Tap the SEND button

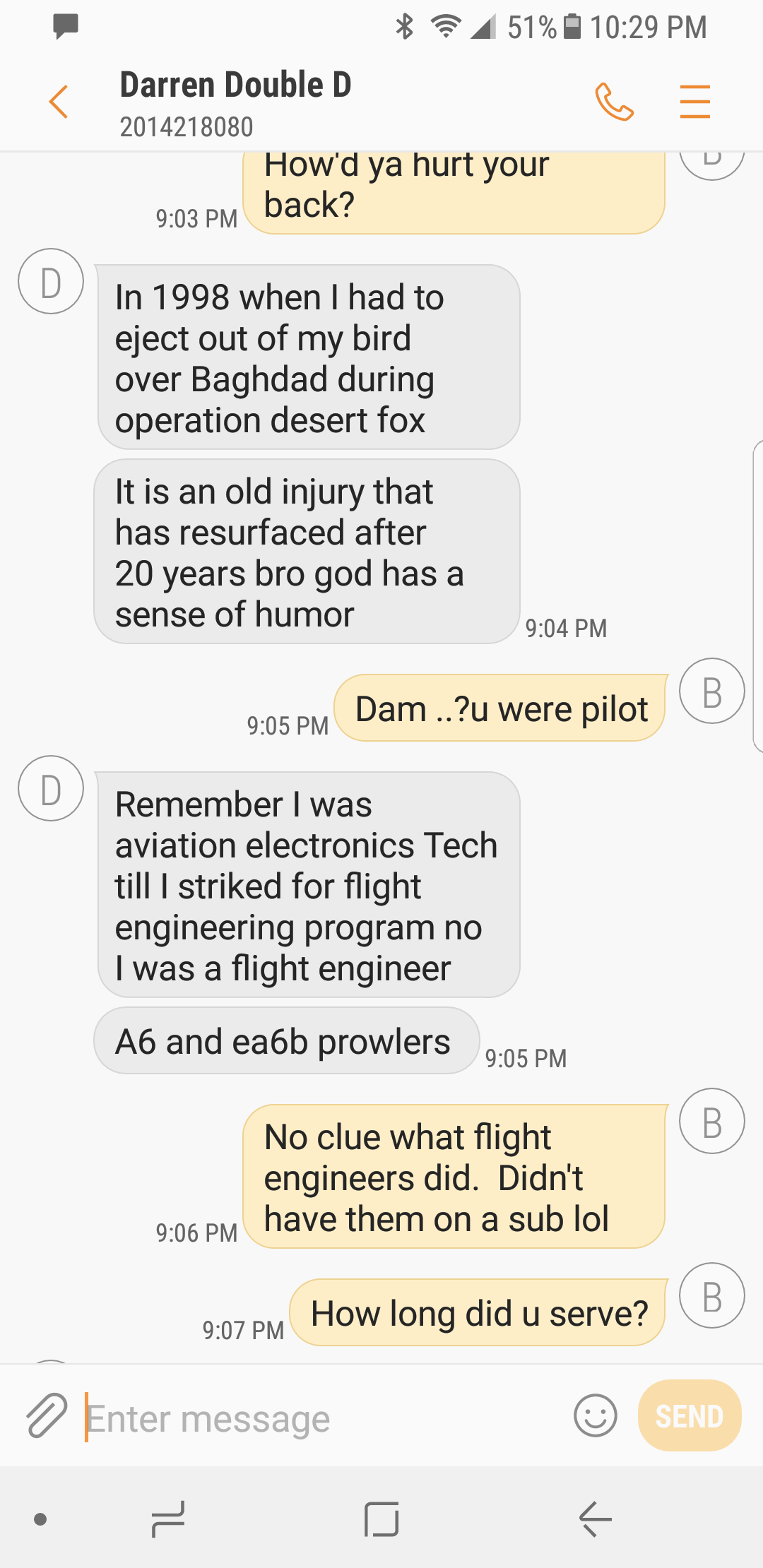[x=689, y=1415]
